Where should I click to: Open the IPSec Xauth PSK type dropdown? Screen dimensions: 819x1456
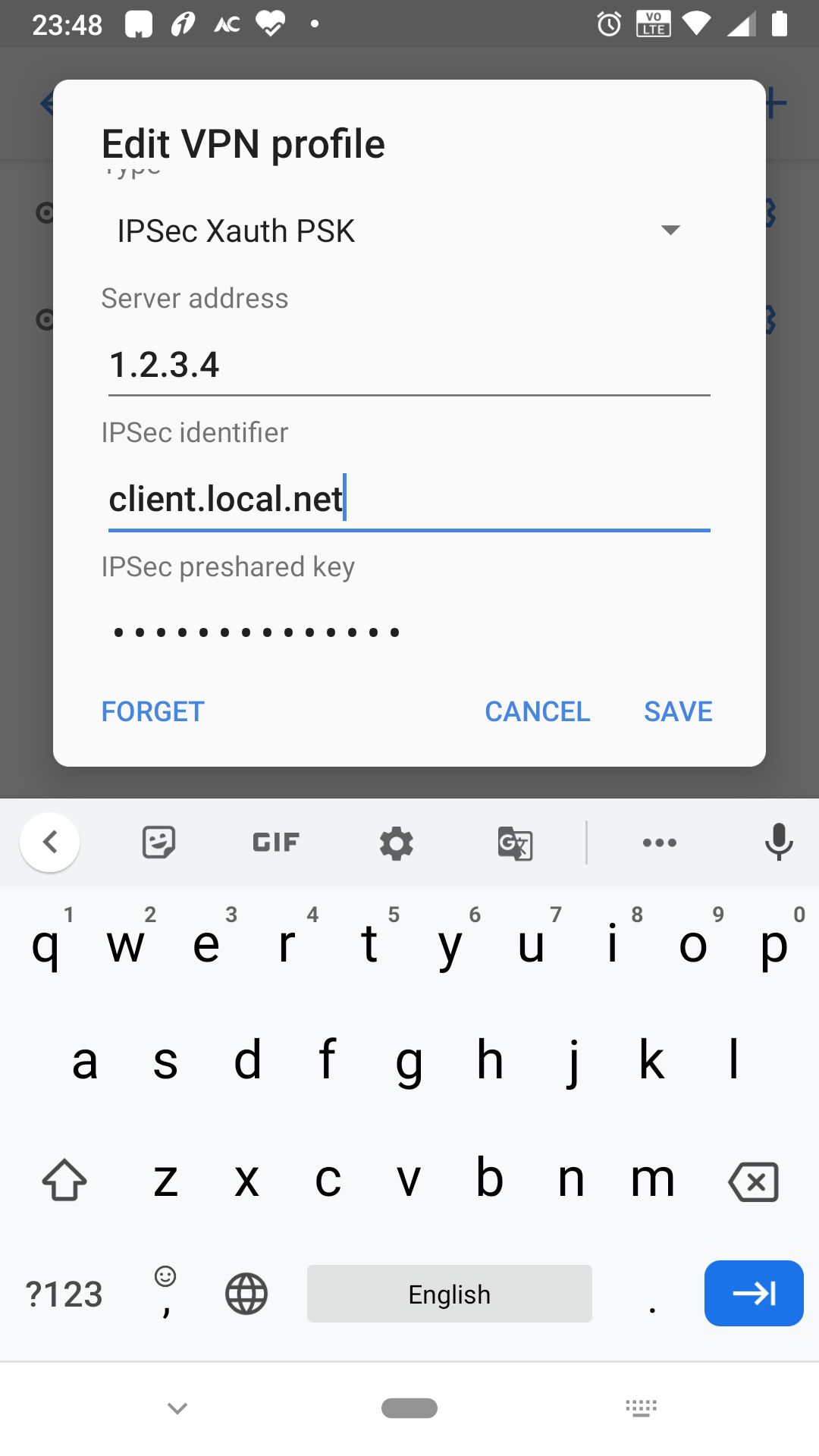pos(398,231)
